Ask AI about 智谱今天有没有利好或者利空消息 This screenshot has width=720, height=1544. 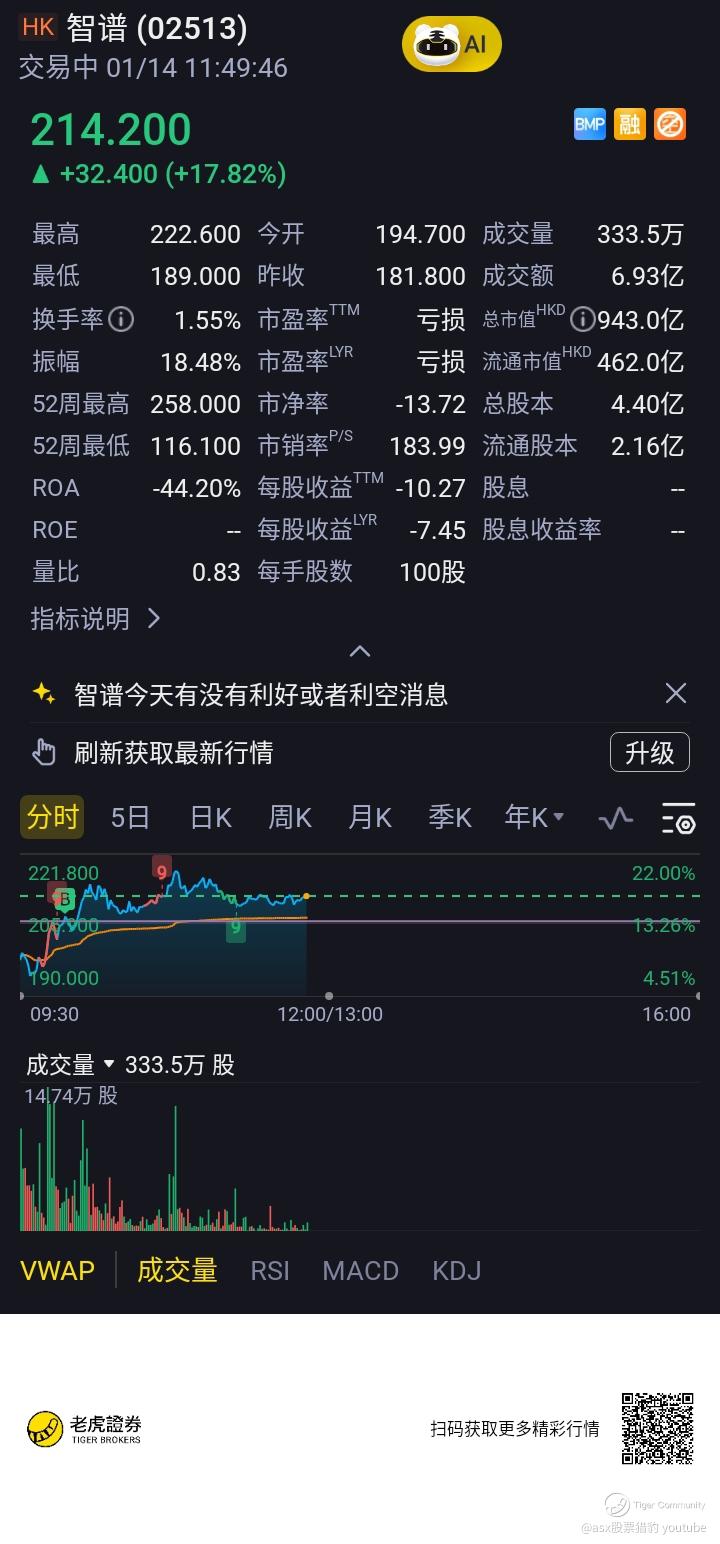click(x=260, y=694)
